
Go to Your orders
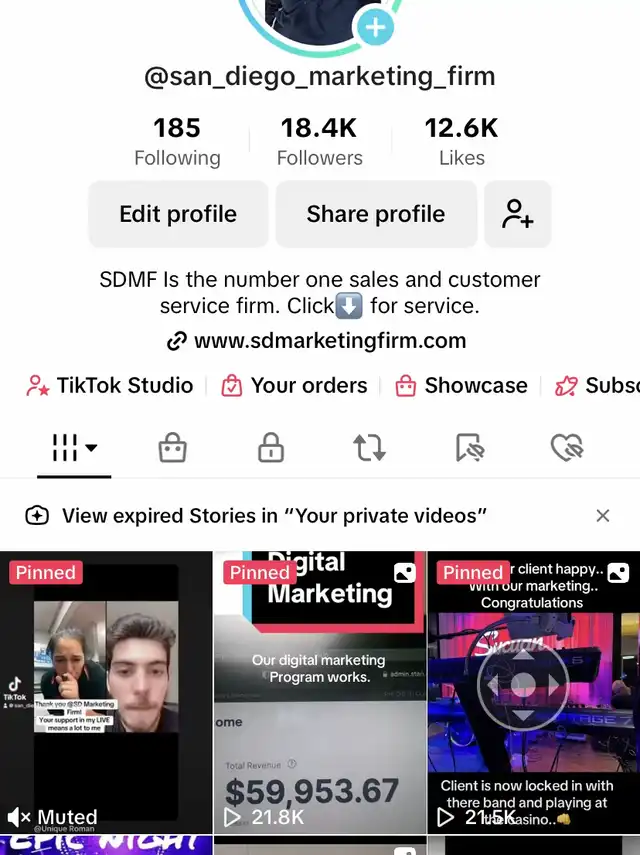(x=294, y=386)
